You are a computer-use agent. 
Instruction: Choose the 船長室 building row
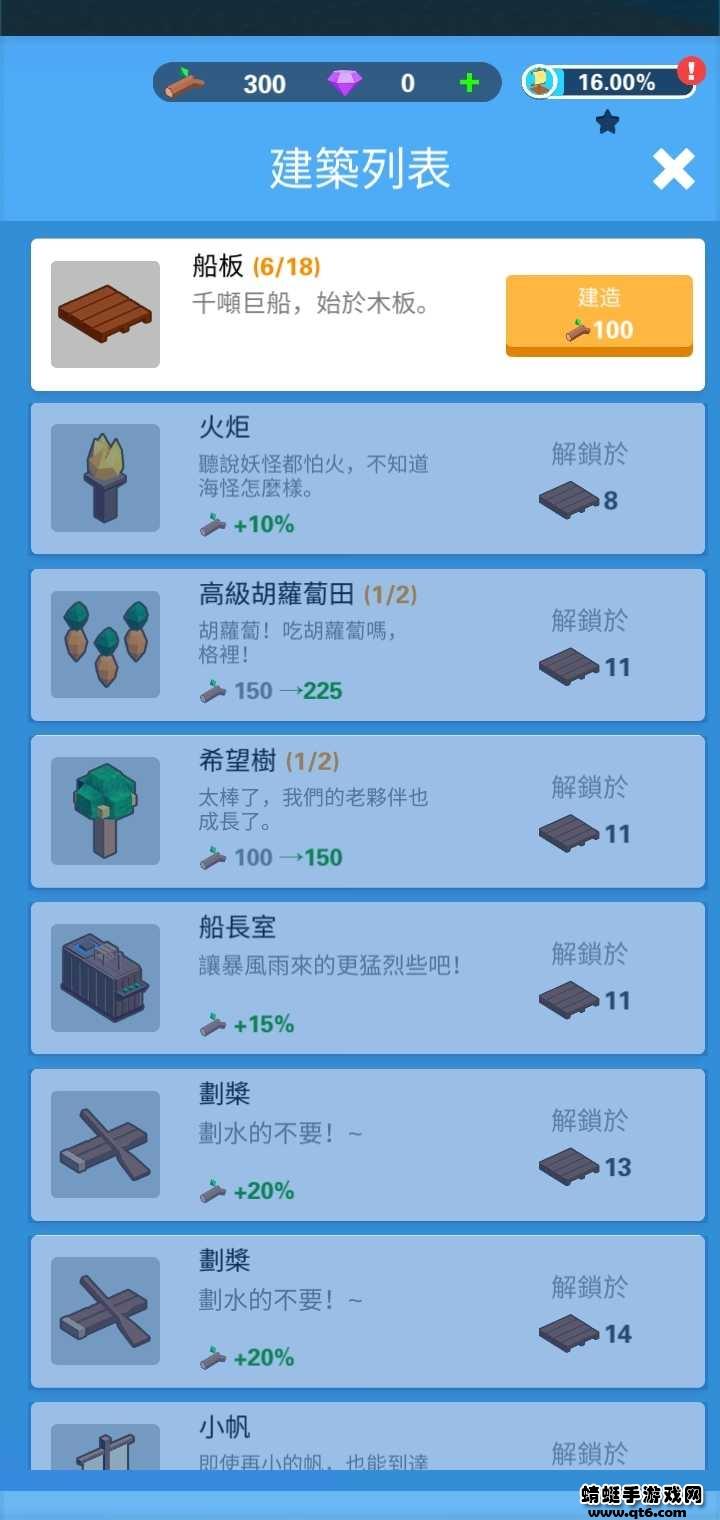click(367, 978)
